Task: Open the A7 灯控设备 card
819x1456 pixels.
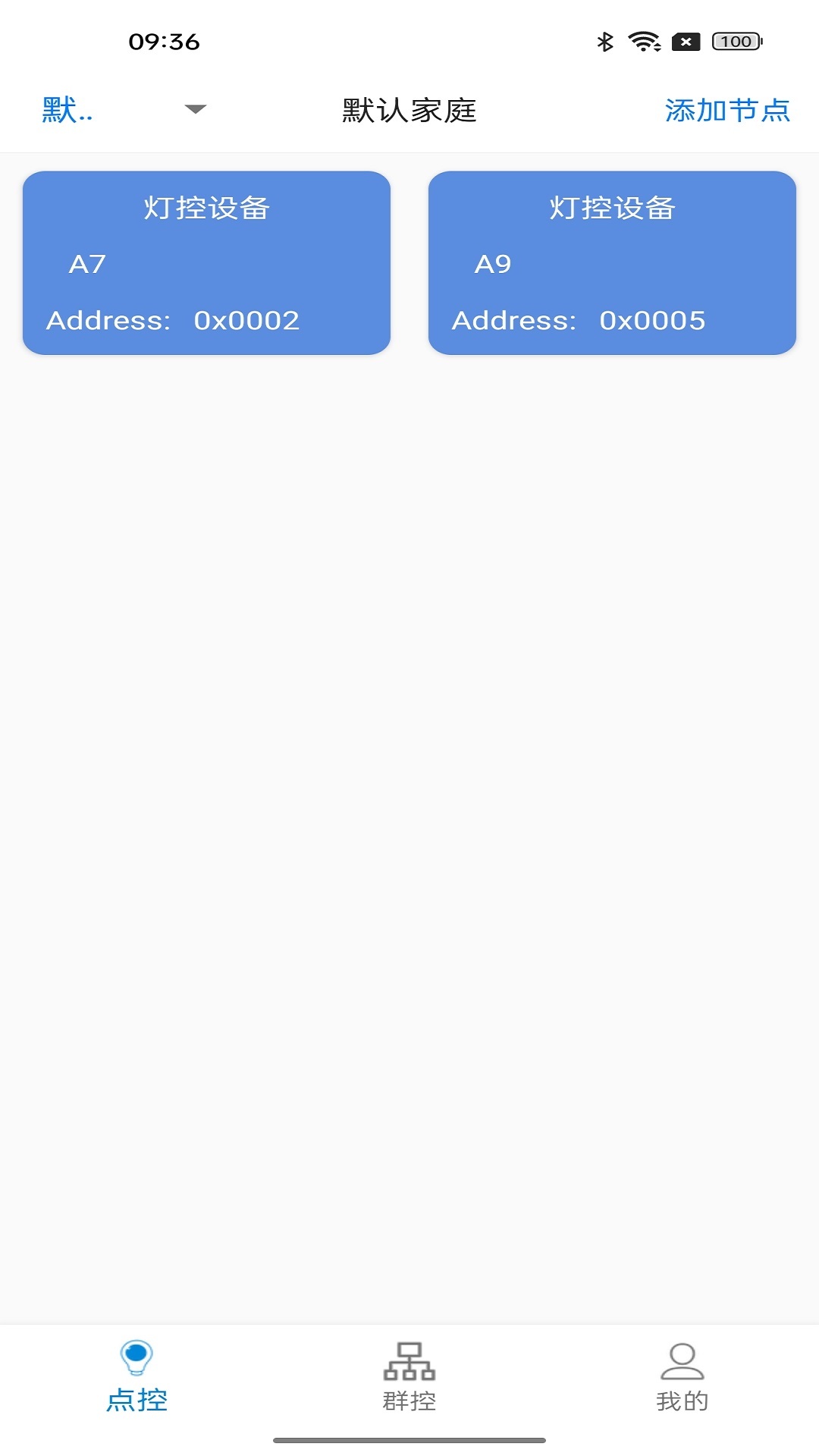Action: pyautogui.click(x=206, y=262)
